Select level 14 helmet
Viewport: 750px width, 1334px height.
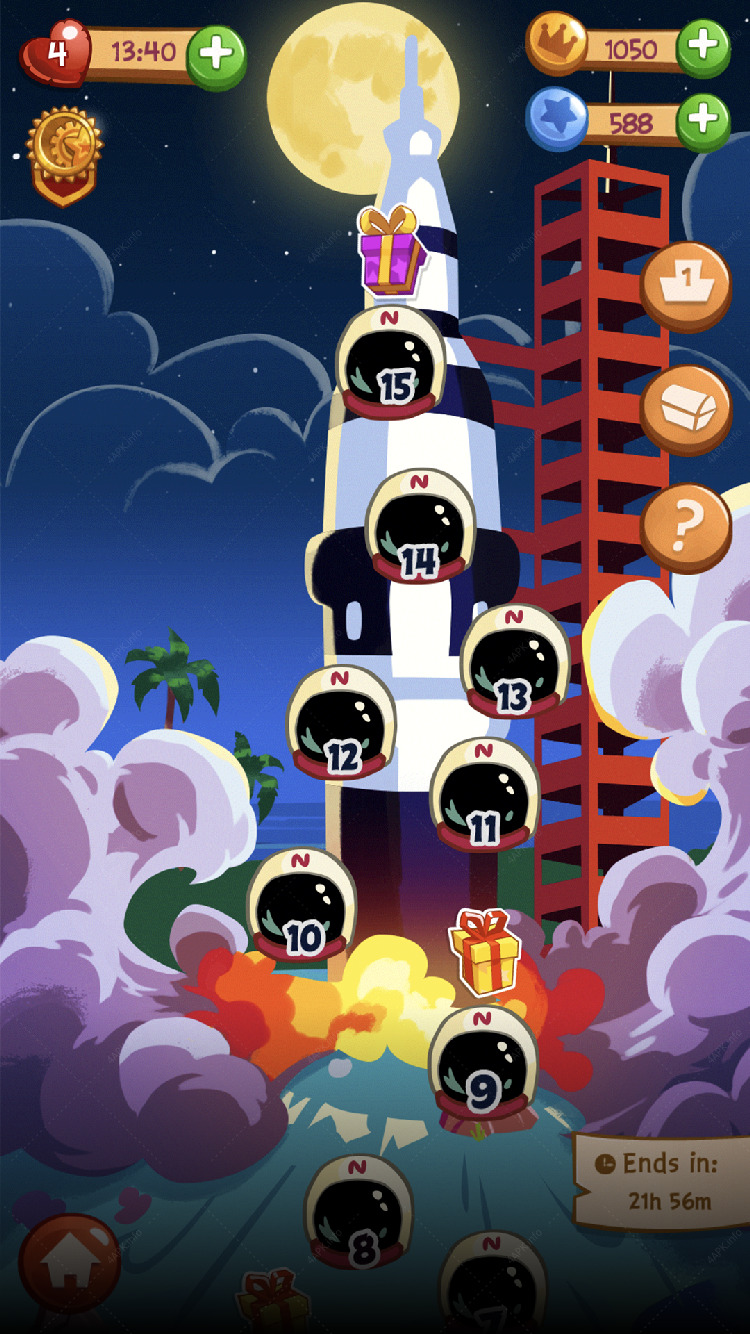[x=420, y=526]
